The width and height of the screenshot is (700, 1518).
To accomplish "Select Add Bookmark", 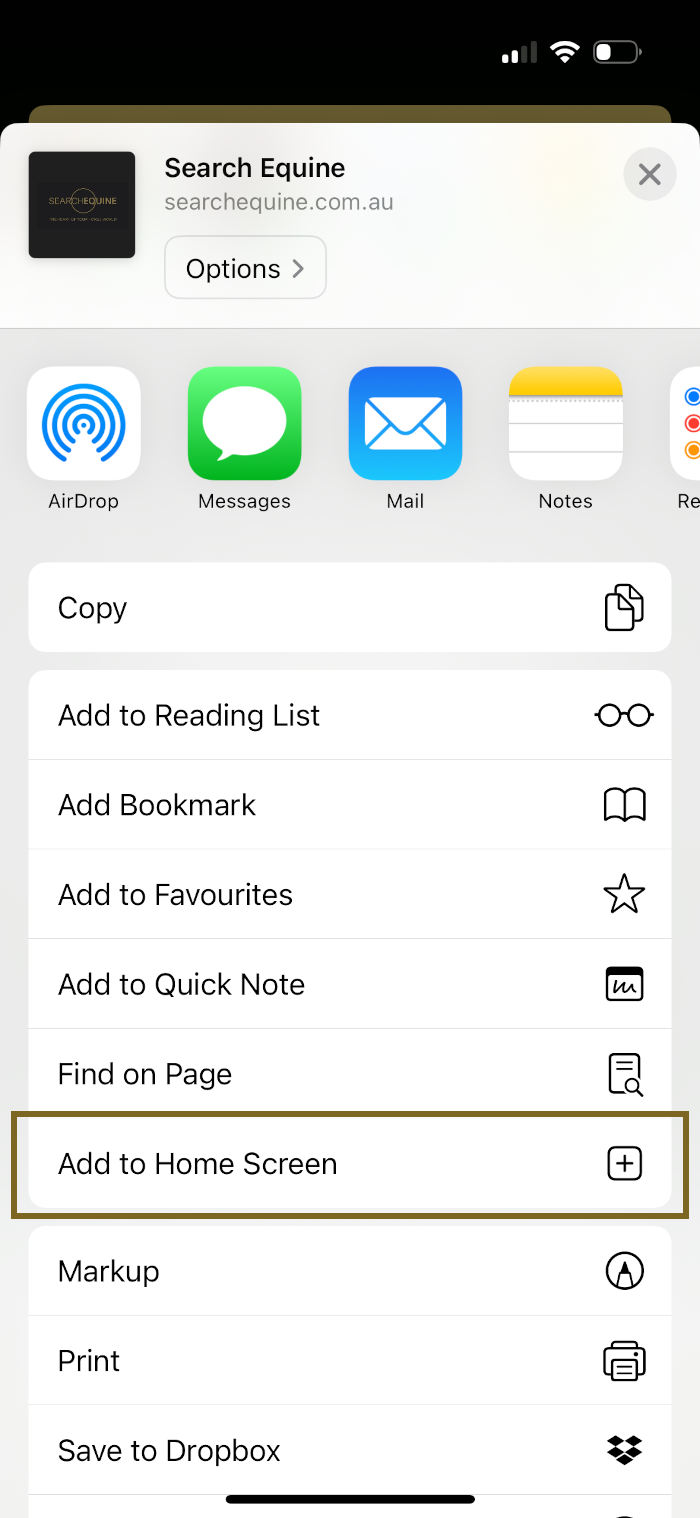I will [x=350, y=805].
